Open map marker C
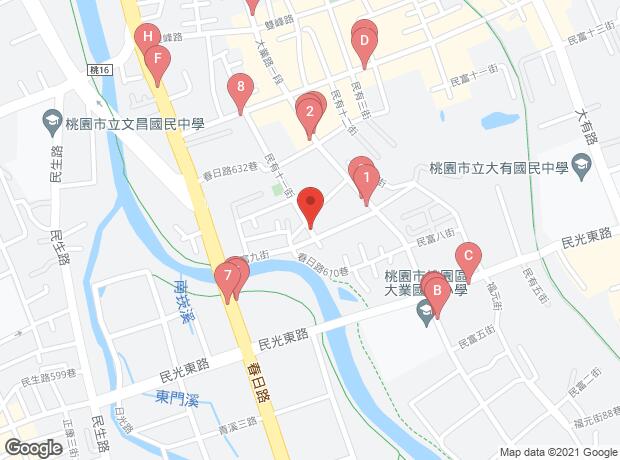The image size is (620, 460). [468, 257]
